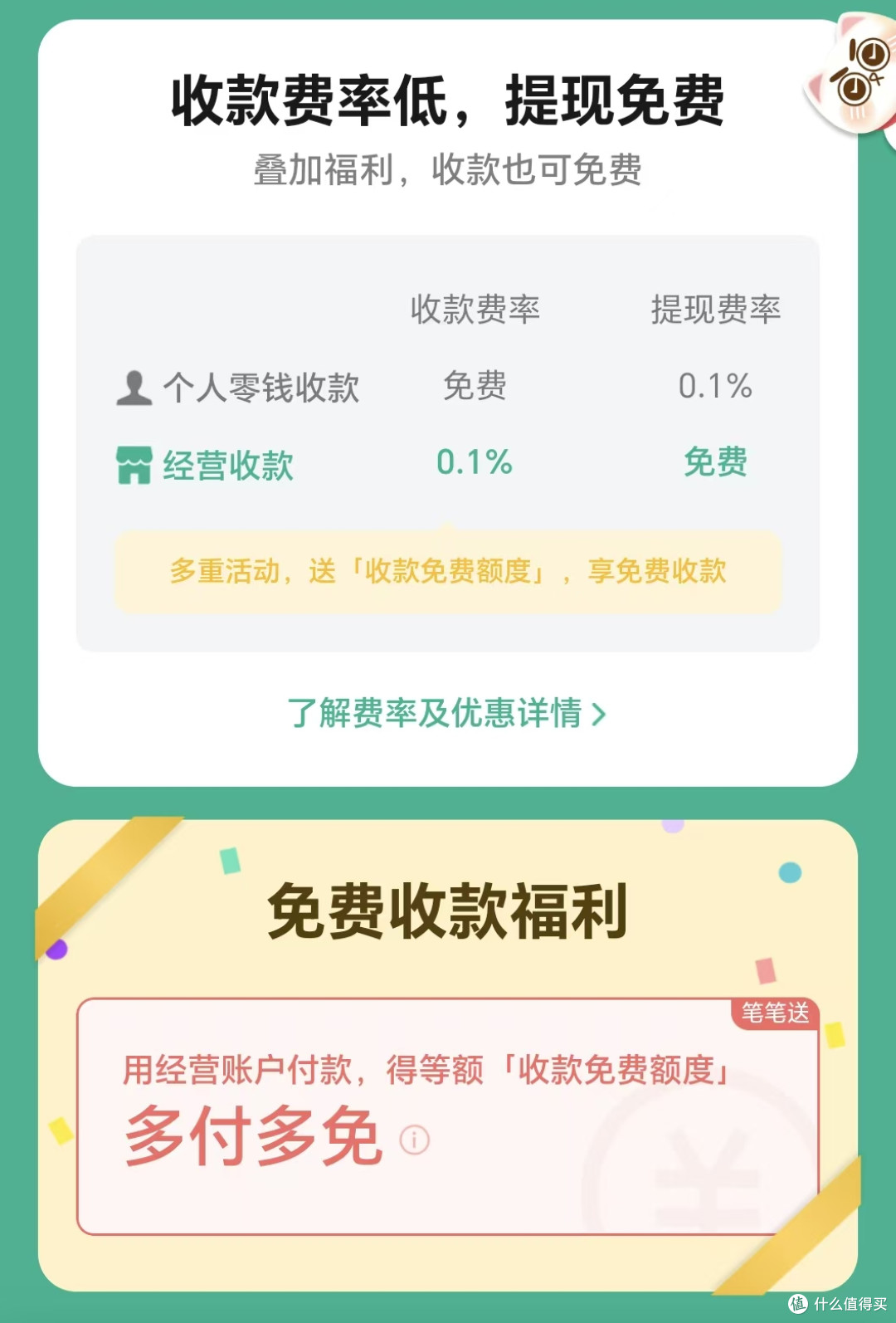Toggle the 免费 status for personal collection
This screenshot has width=896, height=1323.
click(x=475, y=384)
